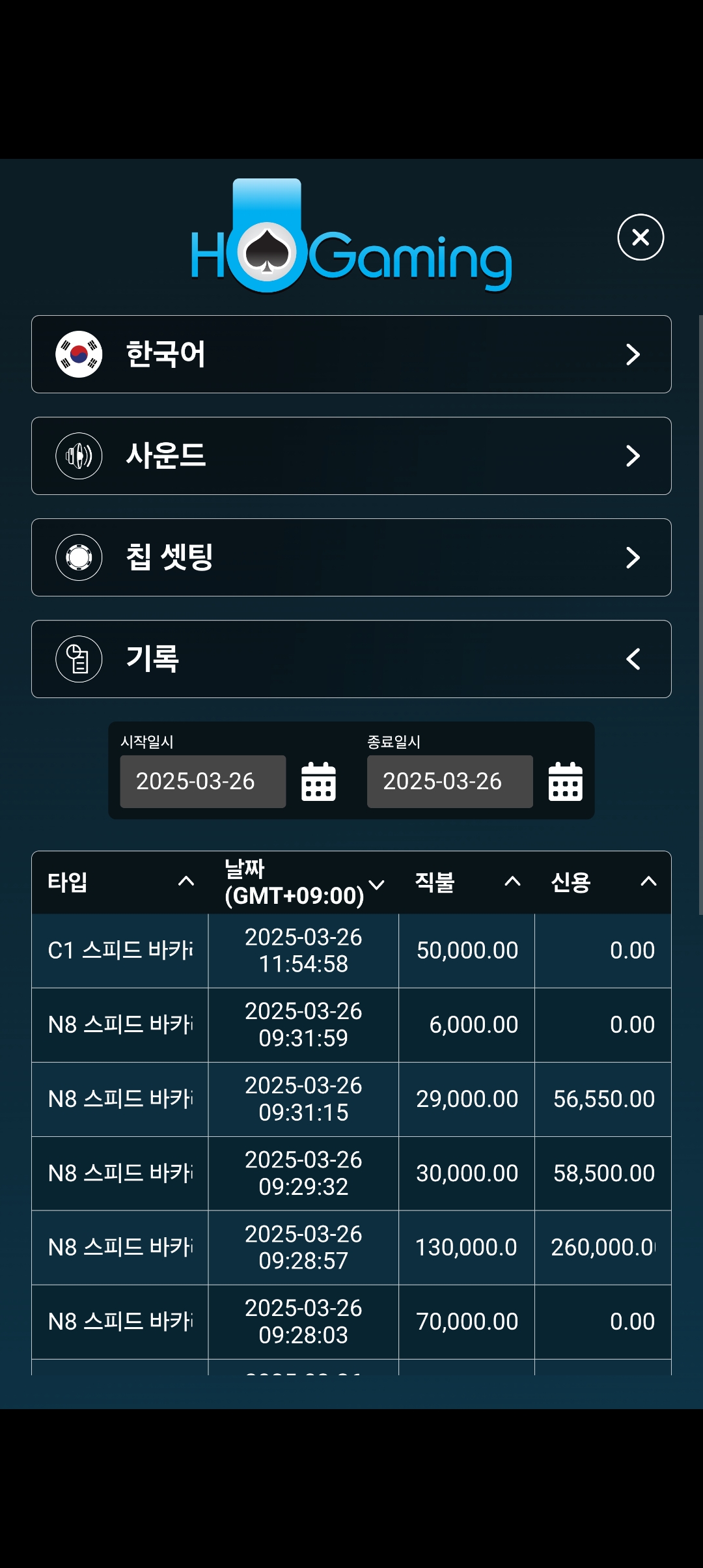
Task: Sort the table by the 직불 column
Action: click(x=467, y=882)
